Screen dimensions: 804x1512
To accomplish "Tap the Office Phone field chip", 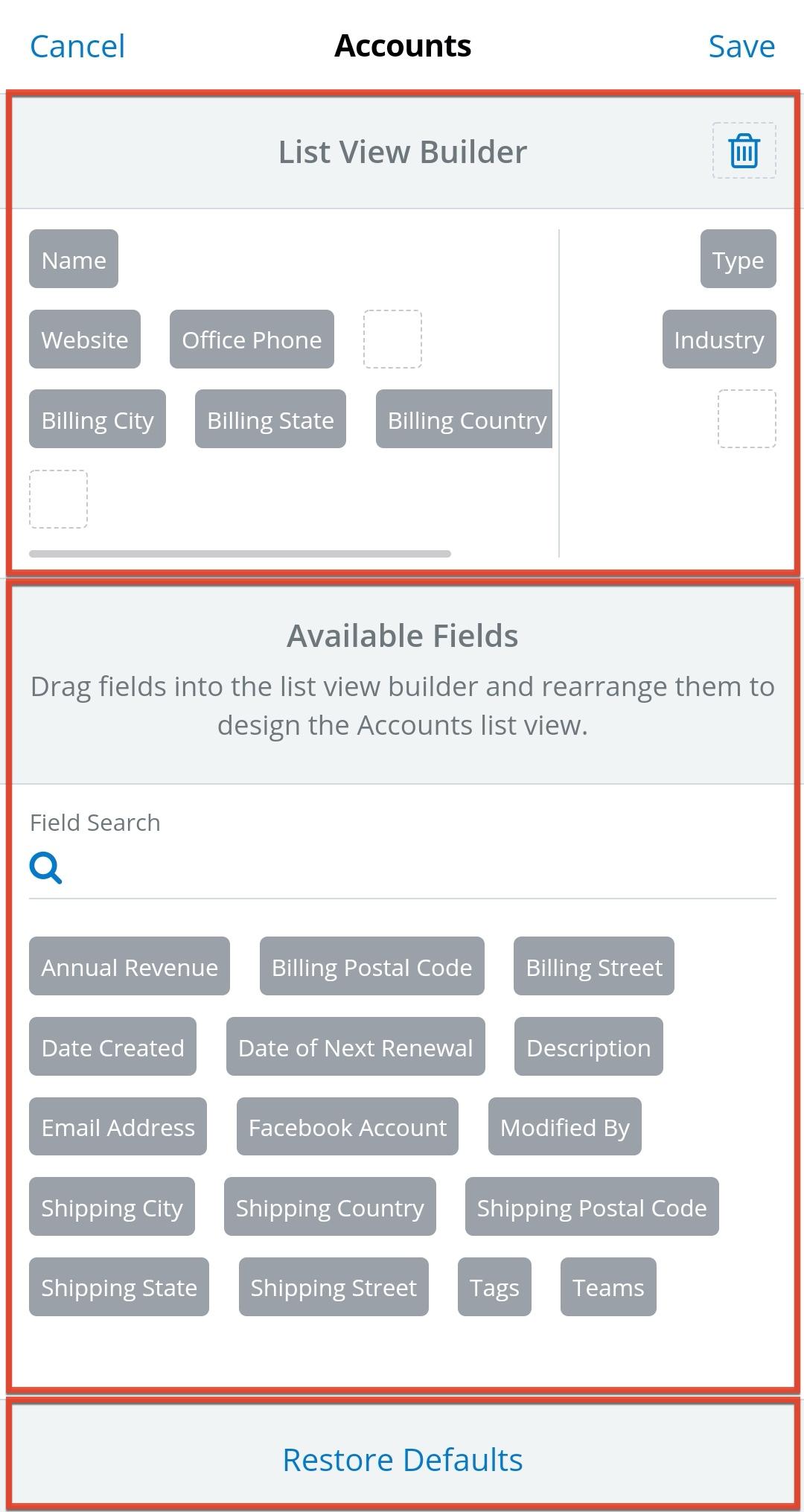I will coord(252,339).
